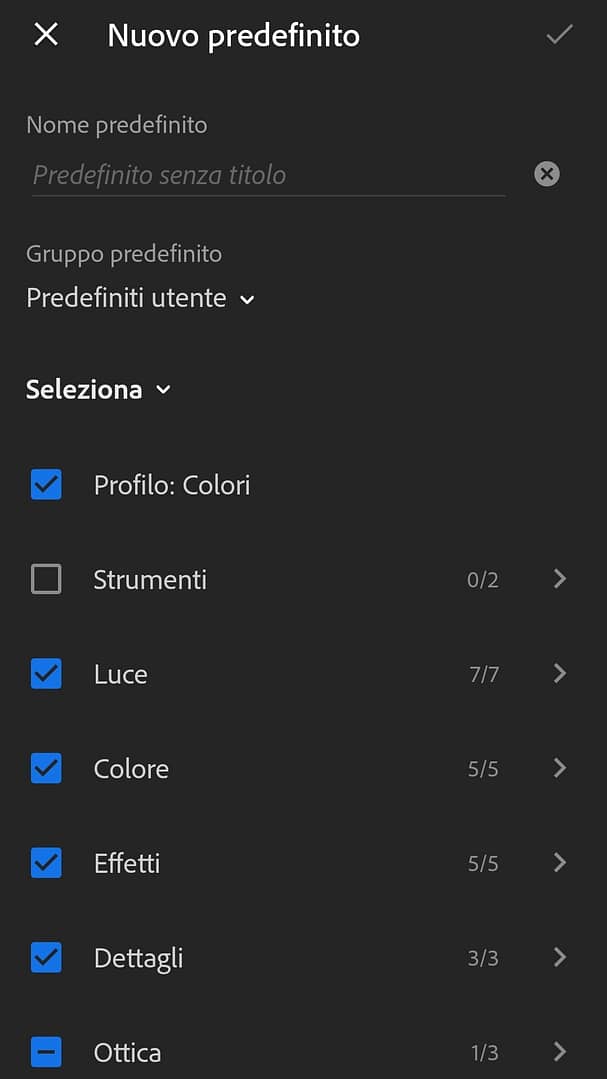Screen dimensions: 607x1079
Task: Expand the Strumenti options chevron
Action: [x=560, y=579]
